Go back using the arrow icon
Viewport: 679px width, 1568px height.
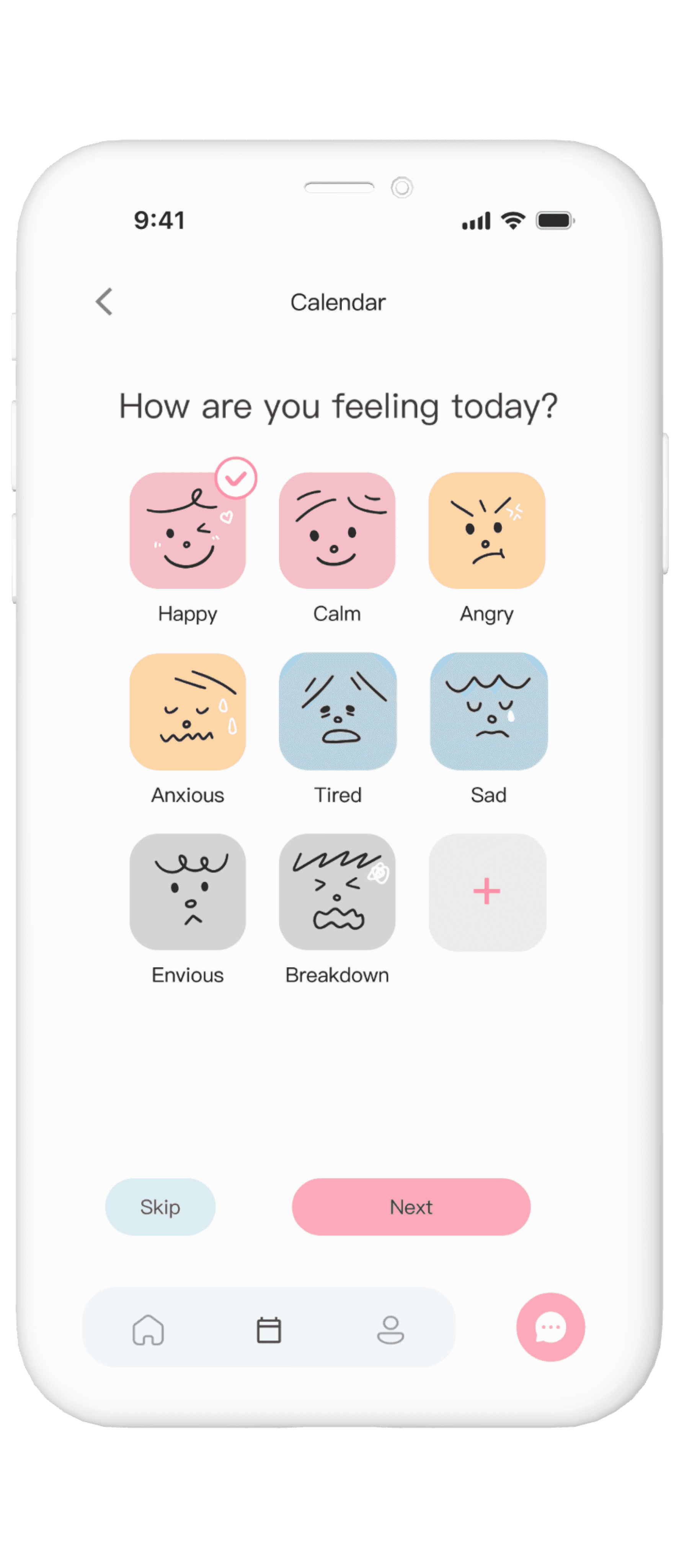[x=104, y=302]
